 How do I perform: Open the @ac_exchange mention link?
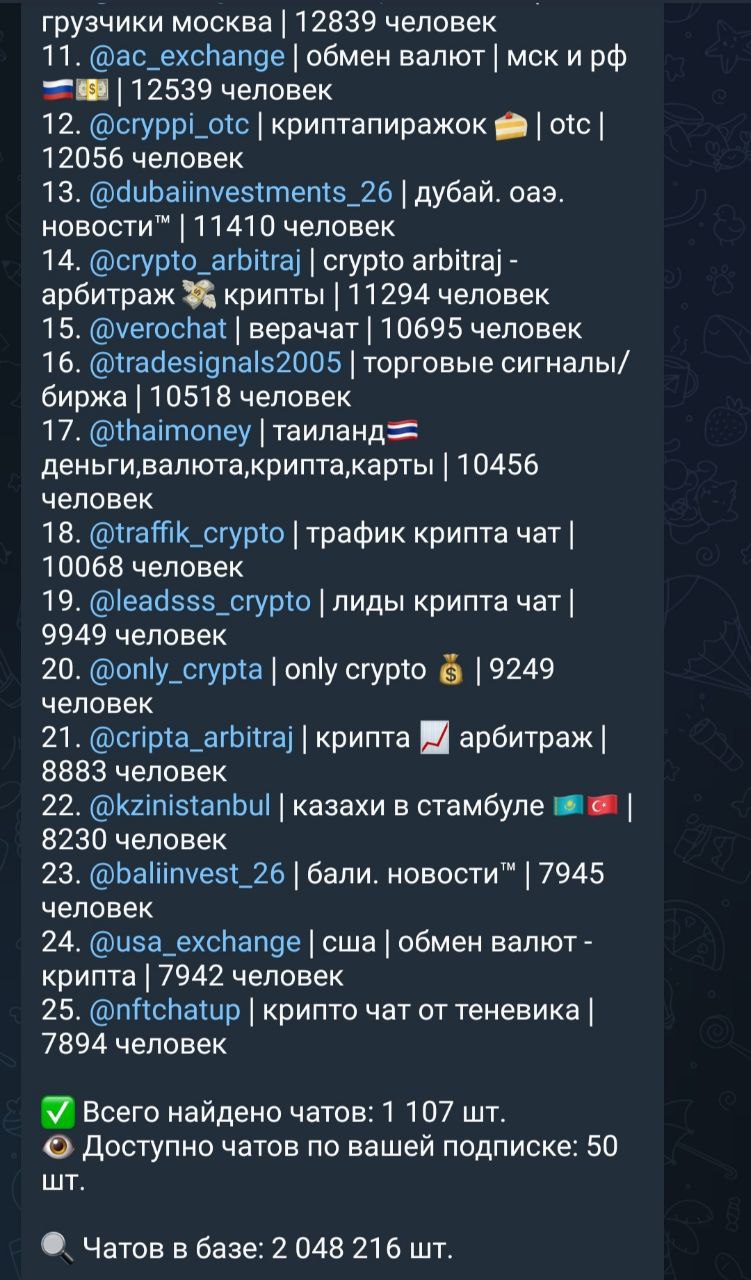tap(187, 57)
